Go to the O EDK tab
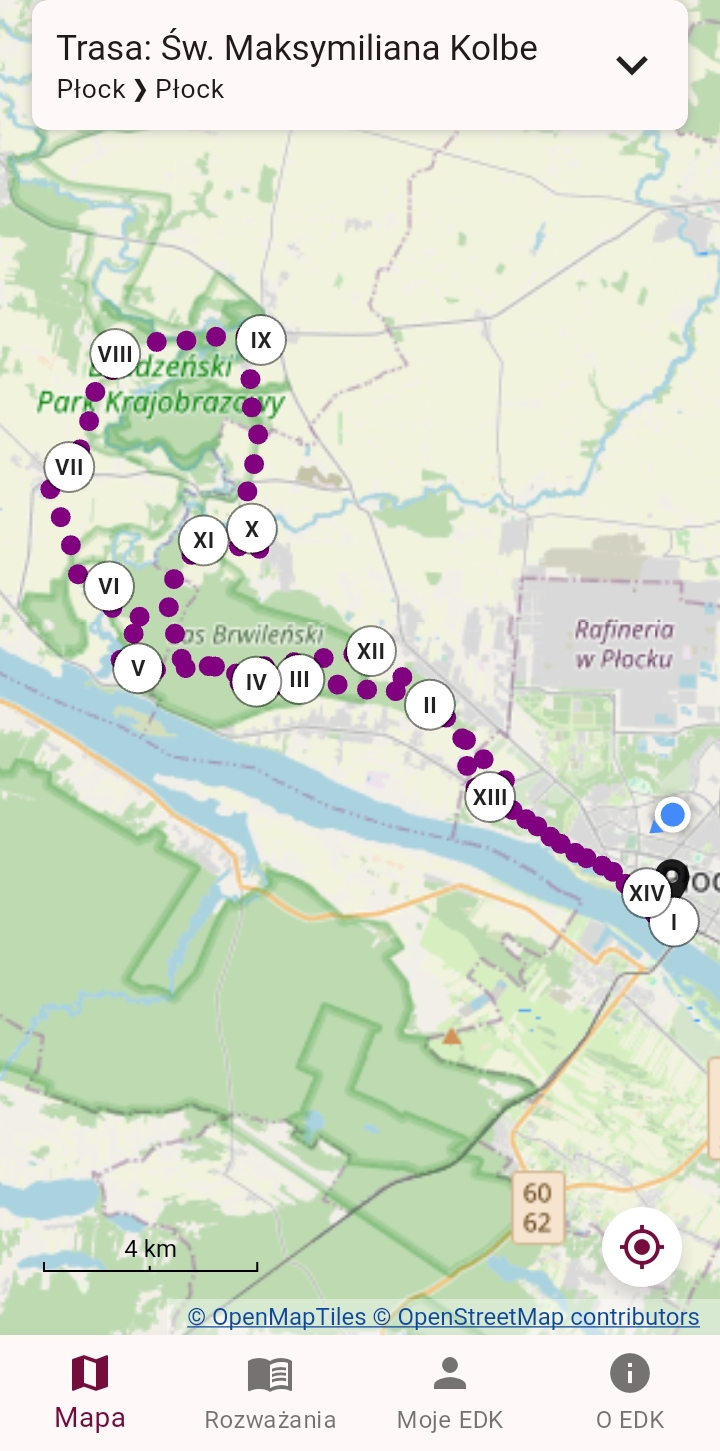The width and height of the screenshot is (720, 1451). pyautogui.click(x=630, y=1393)
